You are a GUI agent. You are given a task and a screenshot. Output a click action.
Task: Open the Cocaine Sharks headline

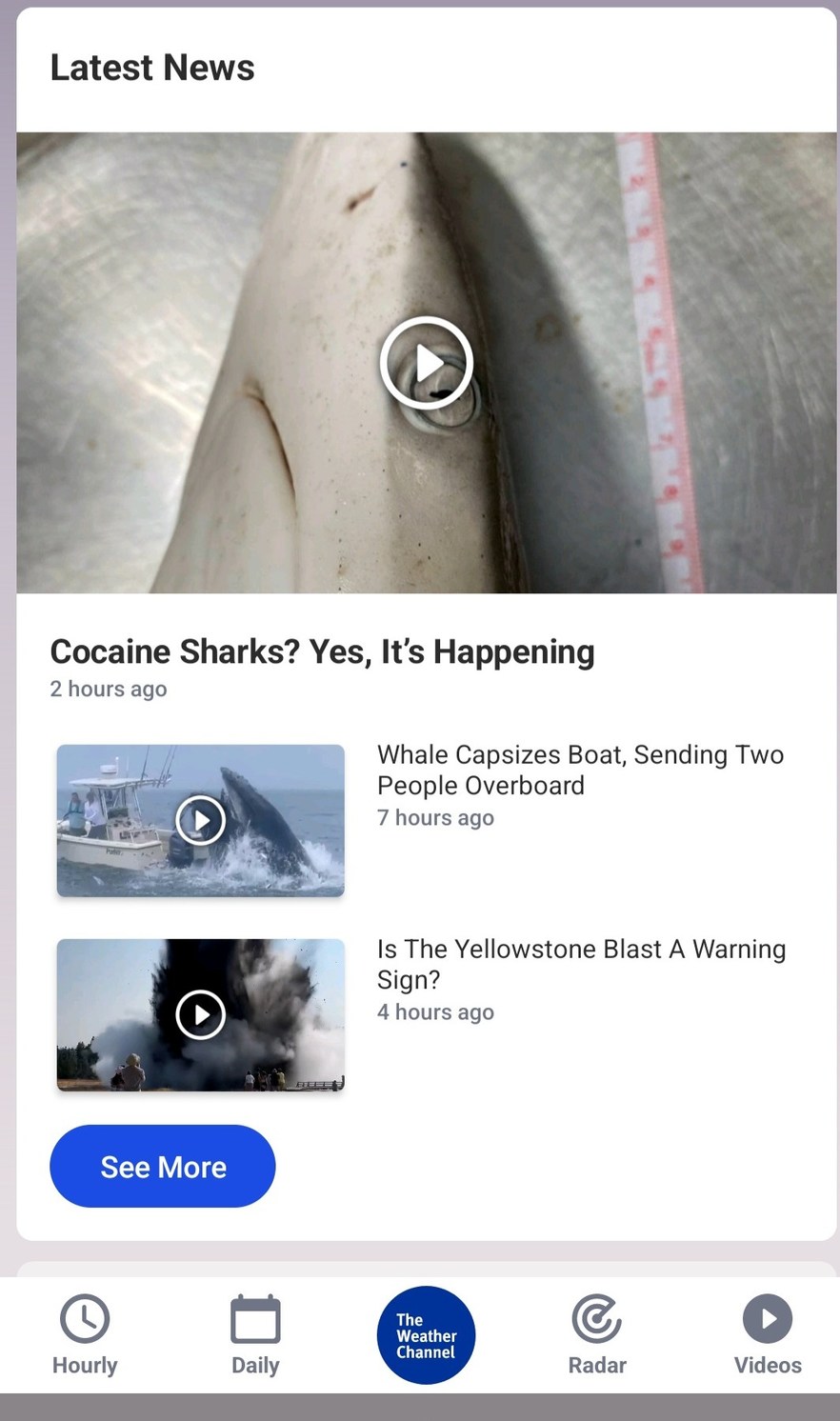[x=322, y=652]
